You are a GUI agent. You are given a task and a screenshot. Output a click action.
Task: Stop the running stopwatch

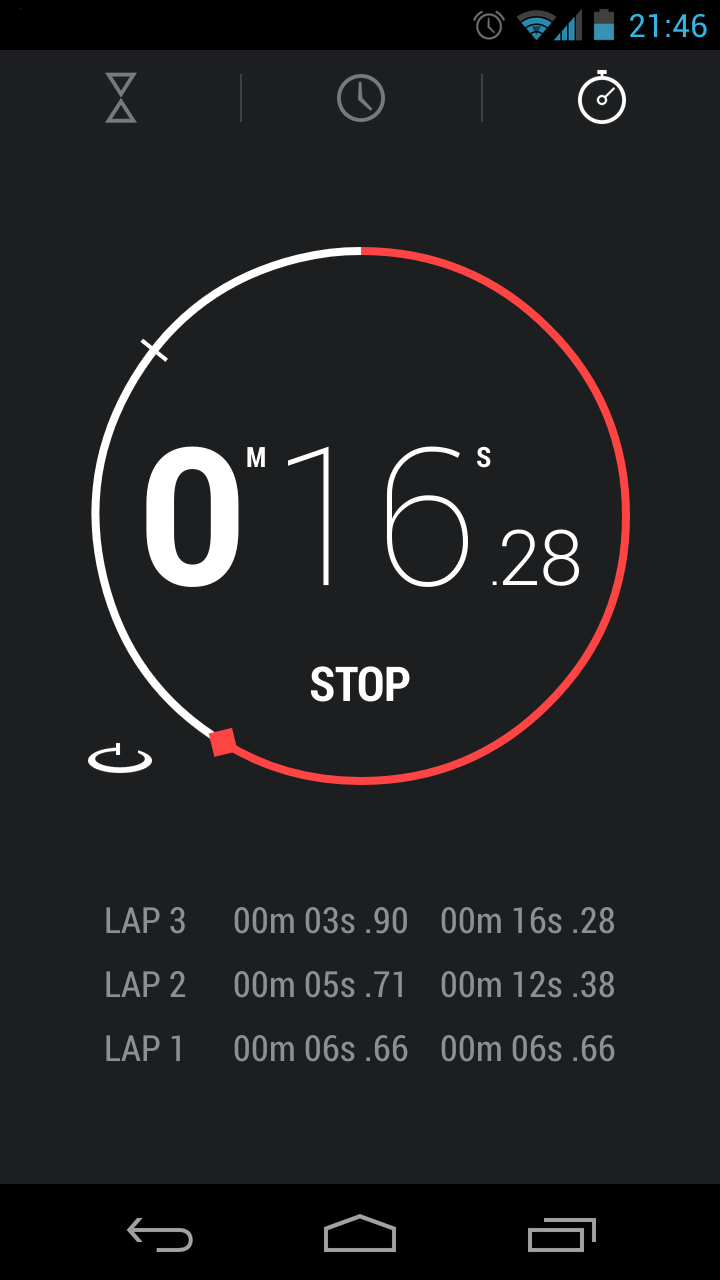coord(360,685)
